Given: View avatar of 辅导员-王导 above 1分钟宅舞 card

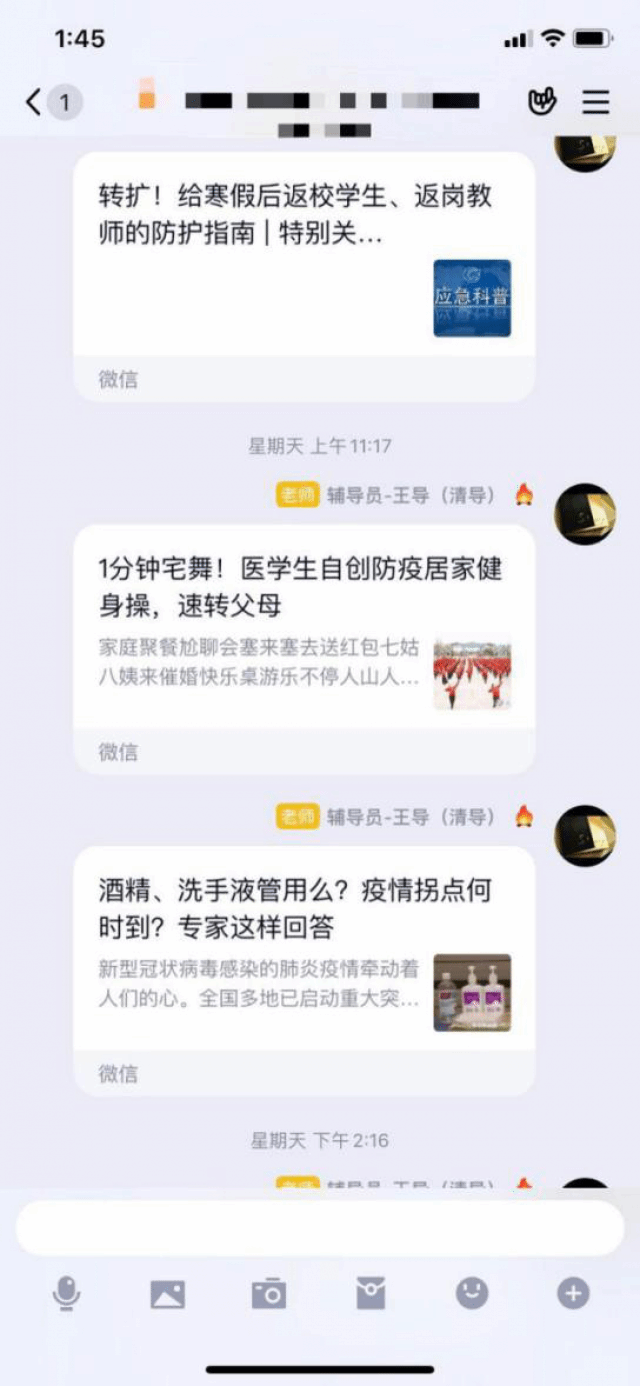Looking at the screenshot, I should click(x=585, y=514).
